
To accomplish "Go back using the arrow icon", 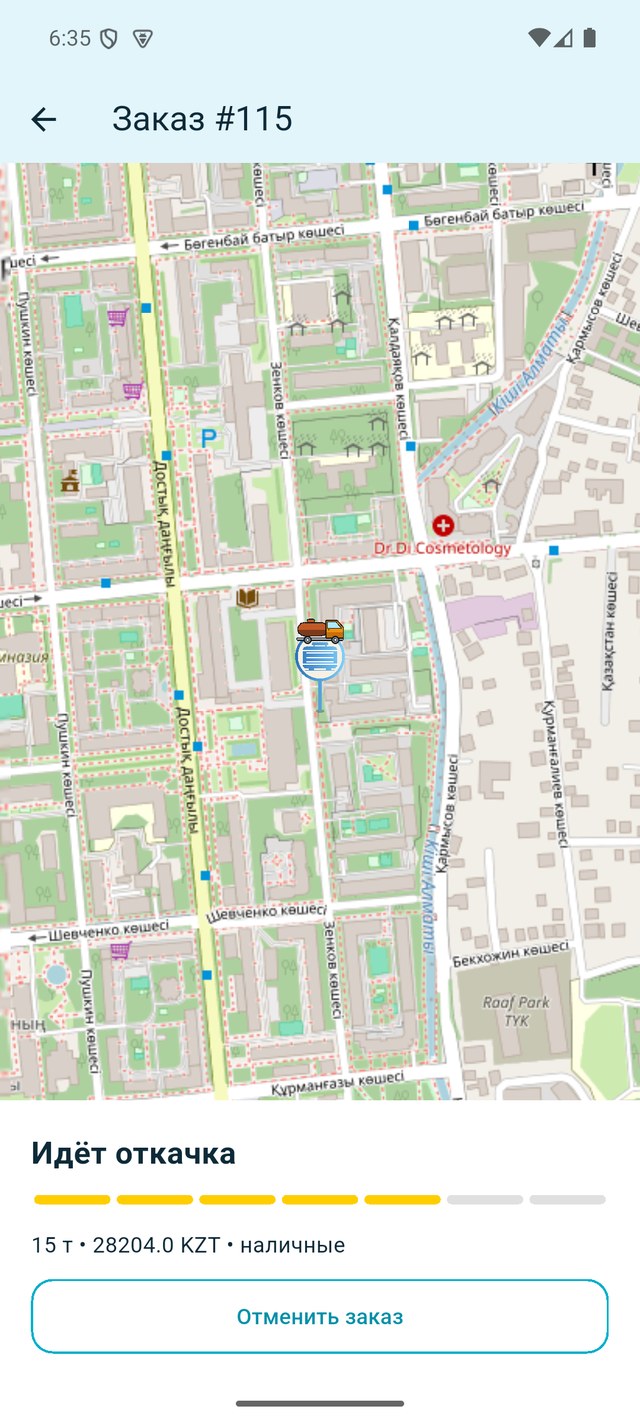I will [x=44, y=120].
